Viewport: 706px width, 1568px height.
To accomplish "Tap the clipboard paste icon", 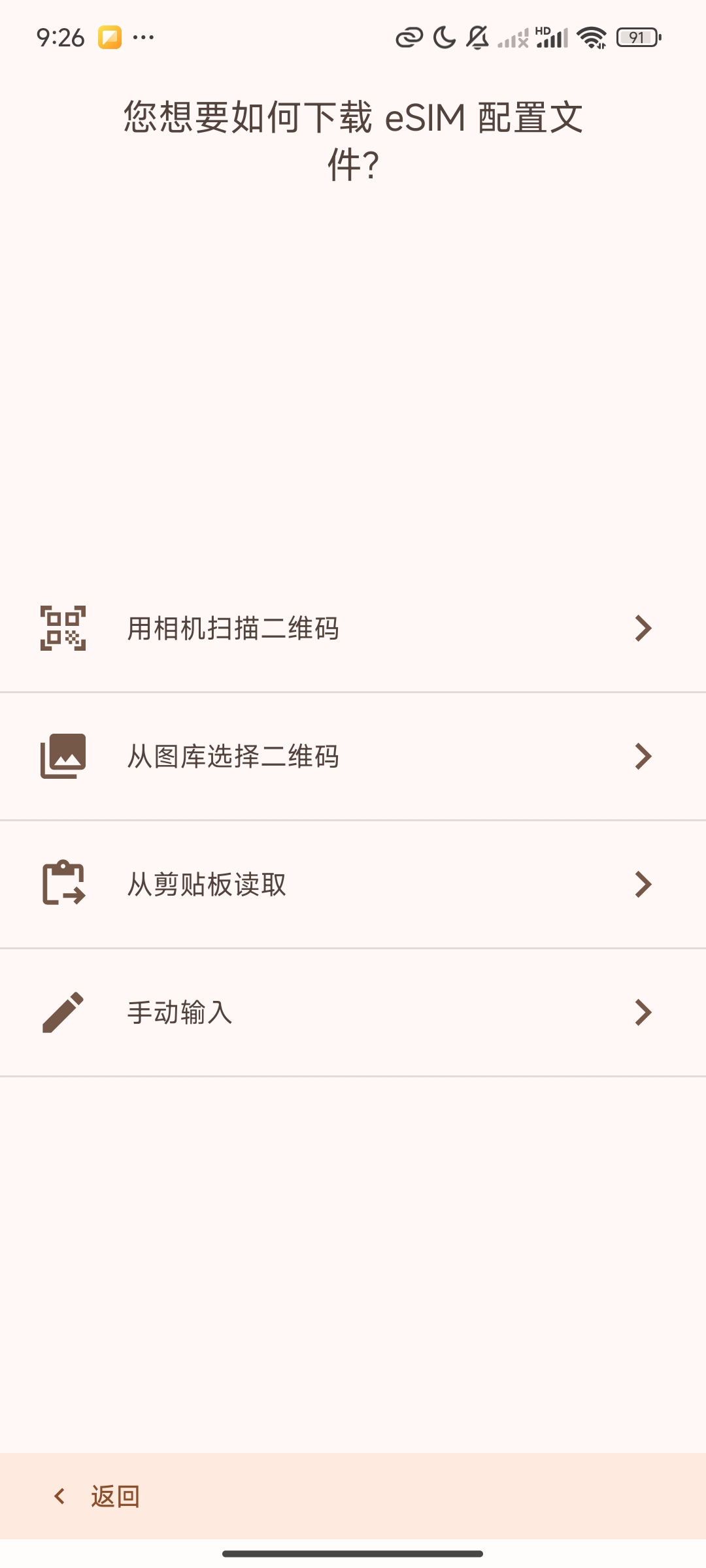I will (63, 885).
